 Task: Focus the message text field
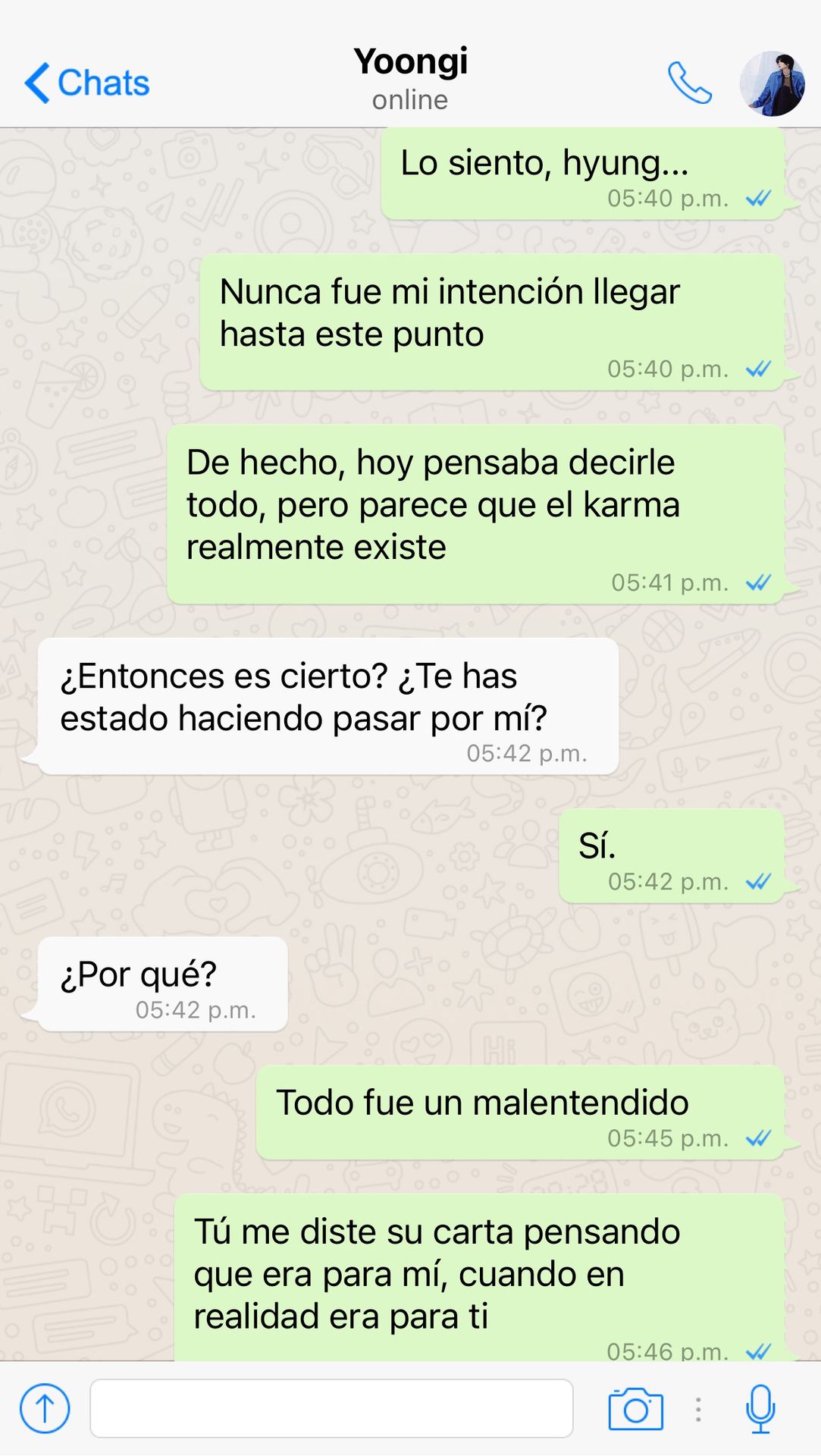tap(331, 1408)
